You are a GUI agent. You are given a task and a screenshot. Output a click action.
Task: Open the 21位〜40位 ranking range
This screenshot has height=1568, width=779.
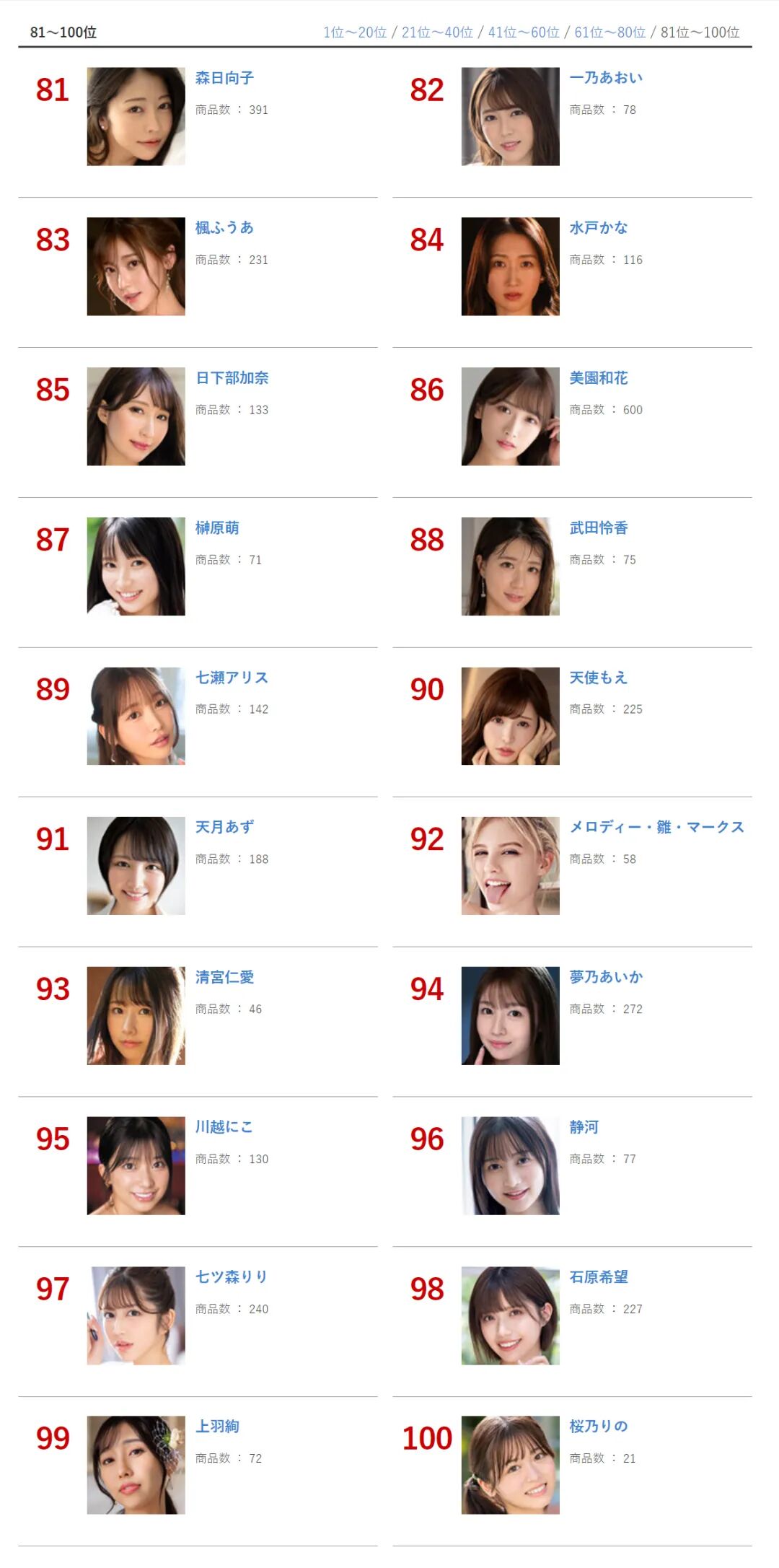pos(437,32)
